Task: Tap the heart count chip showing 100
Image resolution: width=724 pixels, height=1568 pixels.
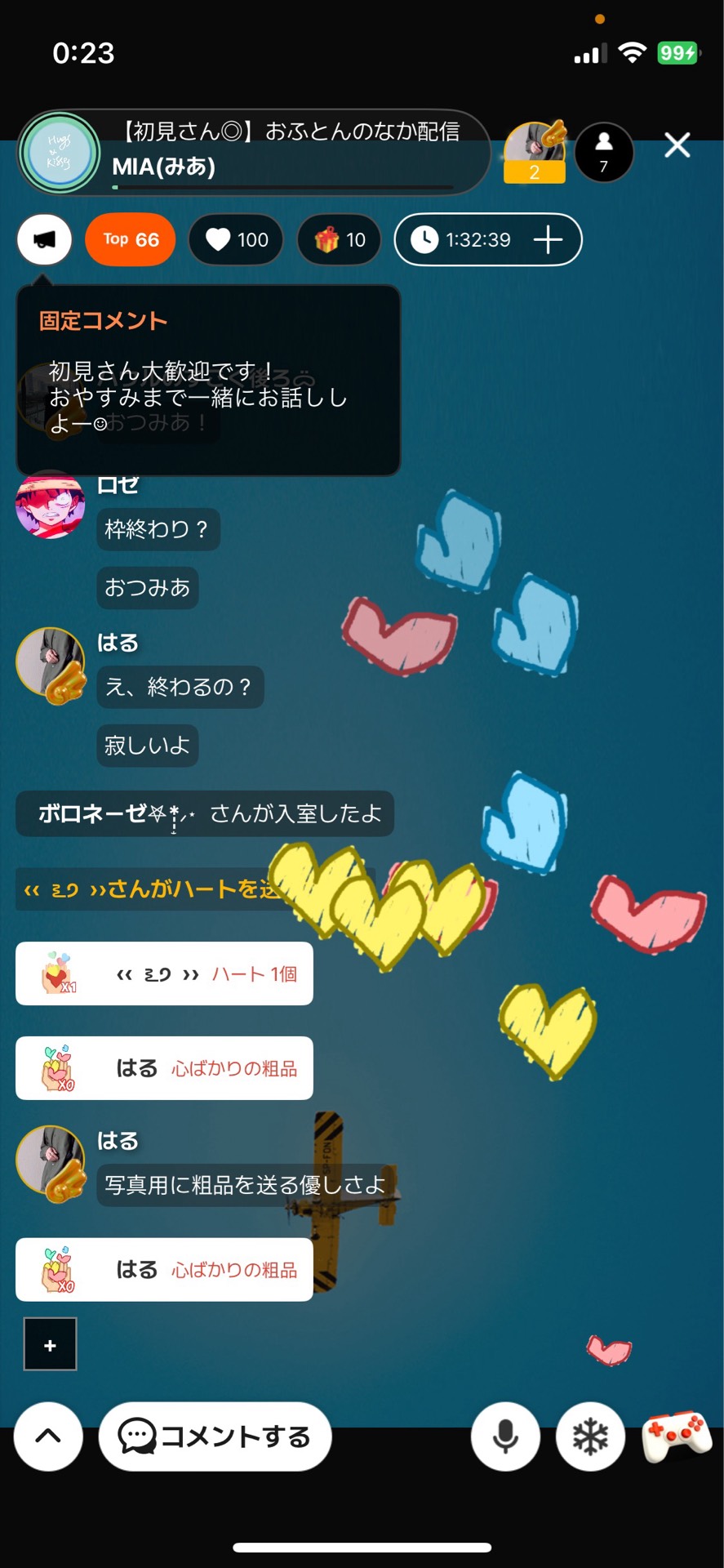Action: click(236, 239)
